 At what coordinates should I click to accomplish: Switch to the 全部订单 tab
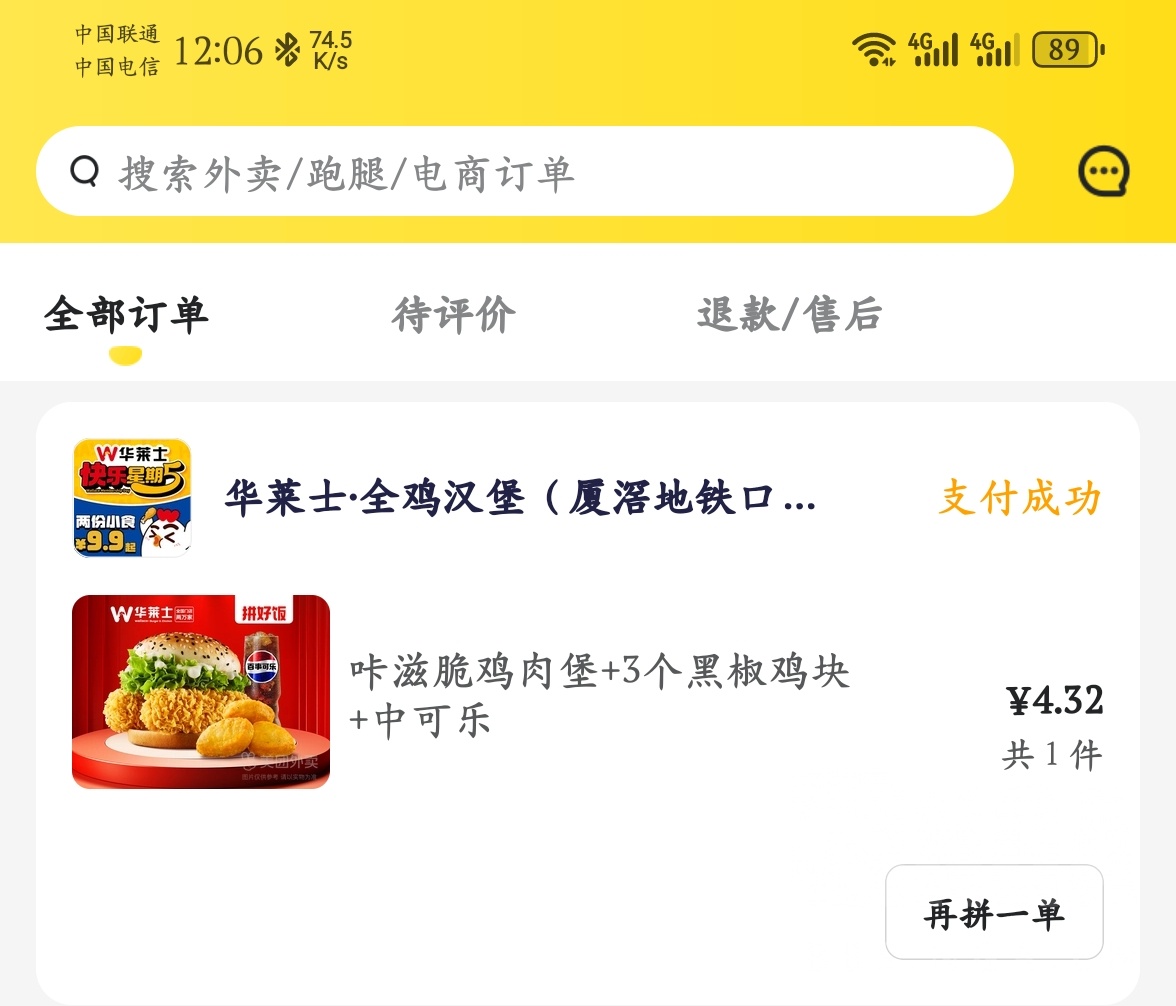pyautogui.click(x=126, y=315)
